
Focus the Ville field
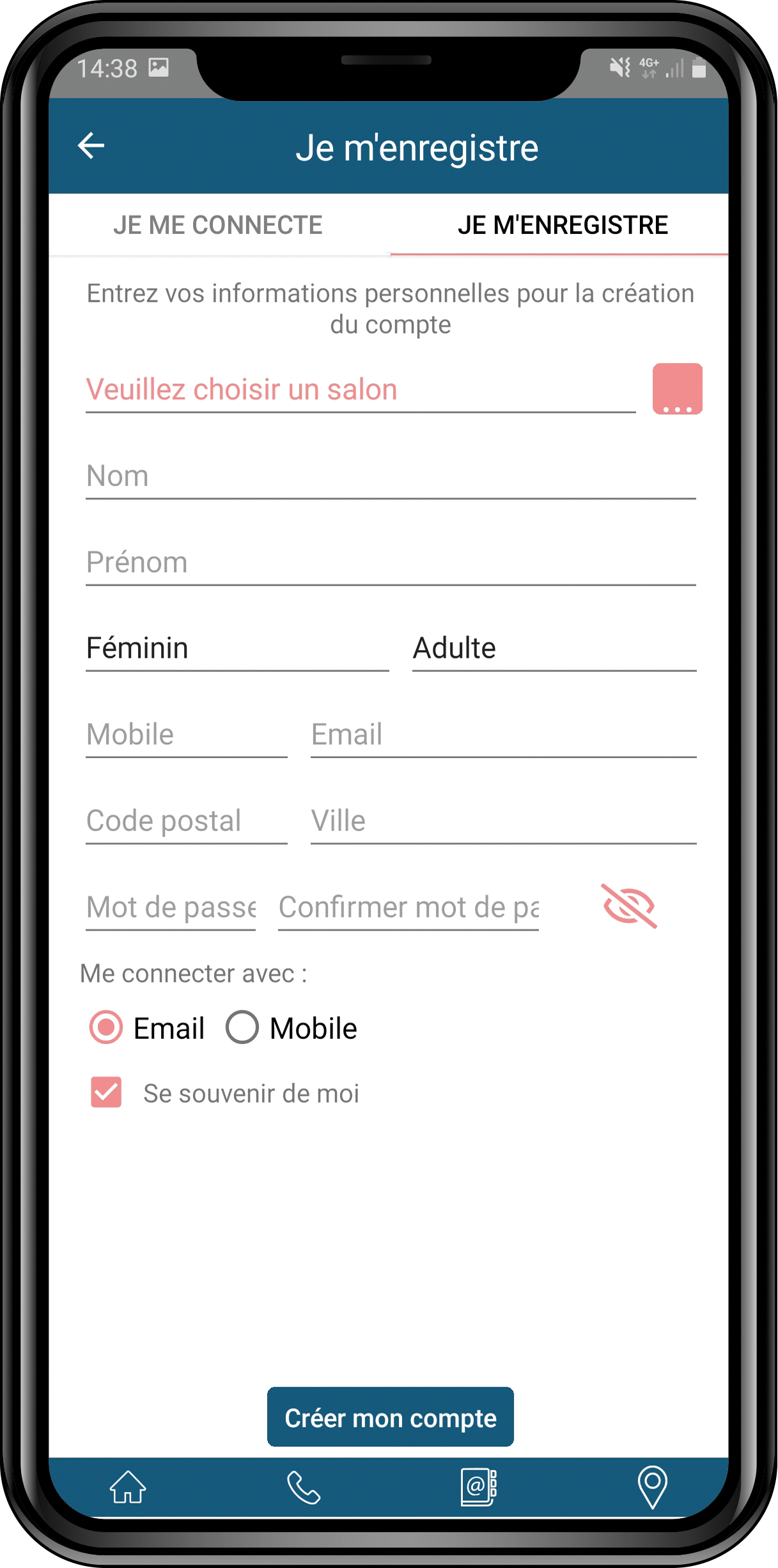tap(503, 821)
